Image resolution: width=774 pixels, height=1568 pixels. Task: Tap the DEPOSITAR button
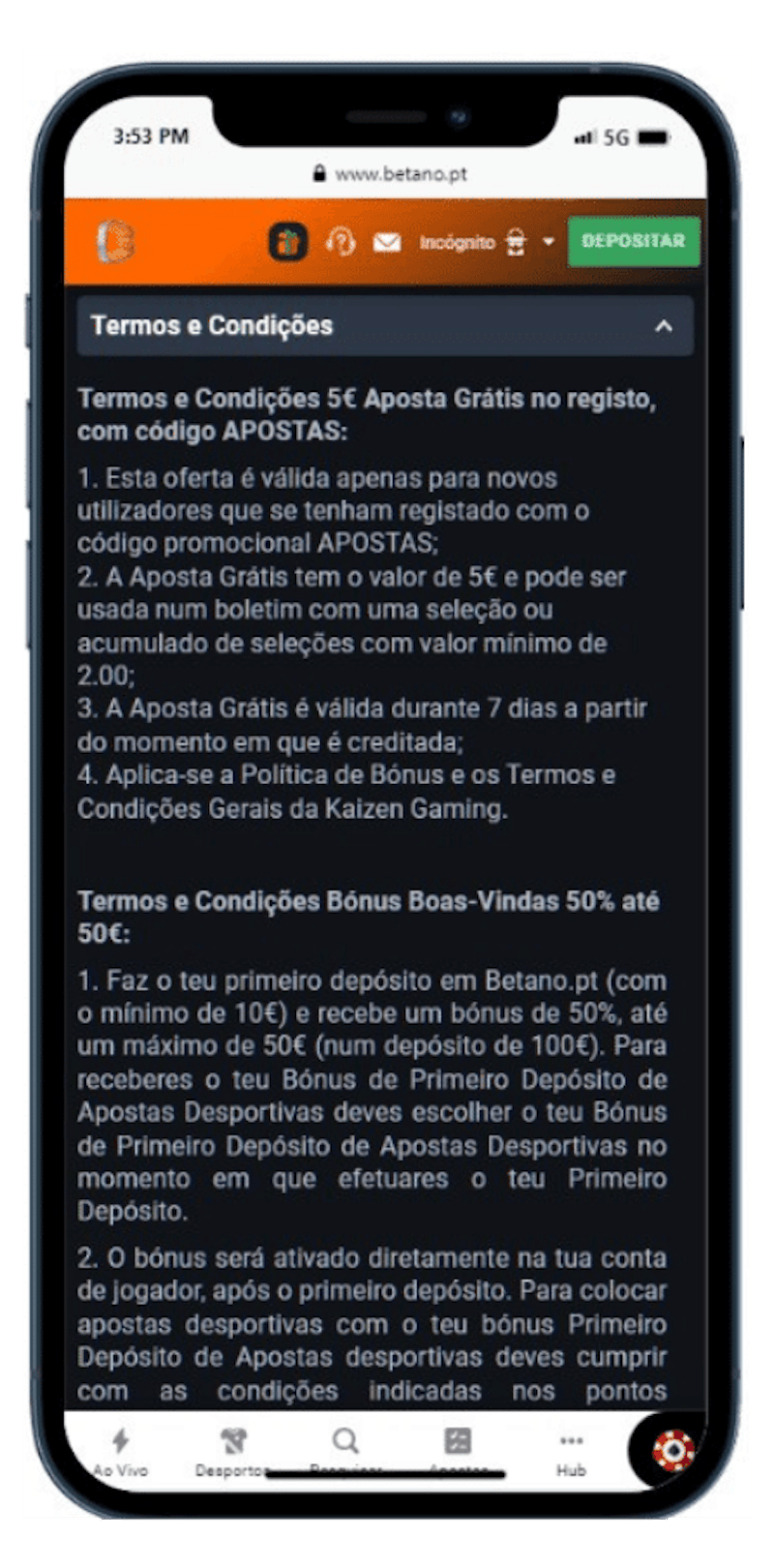(633, 241)
